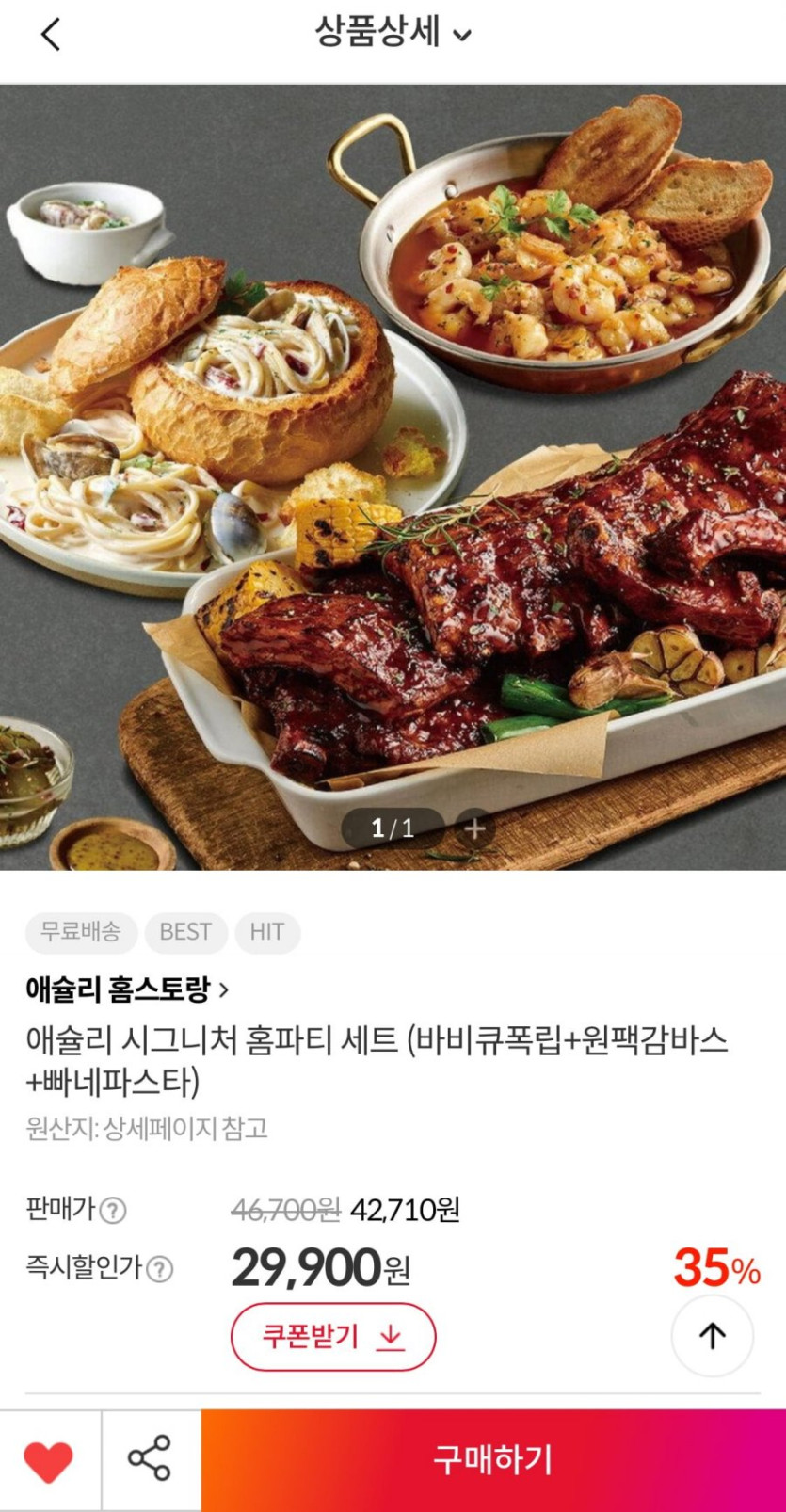This screenshot has width=786, height=1512.
Task: Open the product photo in full view
Action: (393, 452)
